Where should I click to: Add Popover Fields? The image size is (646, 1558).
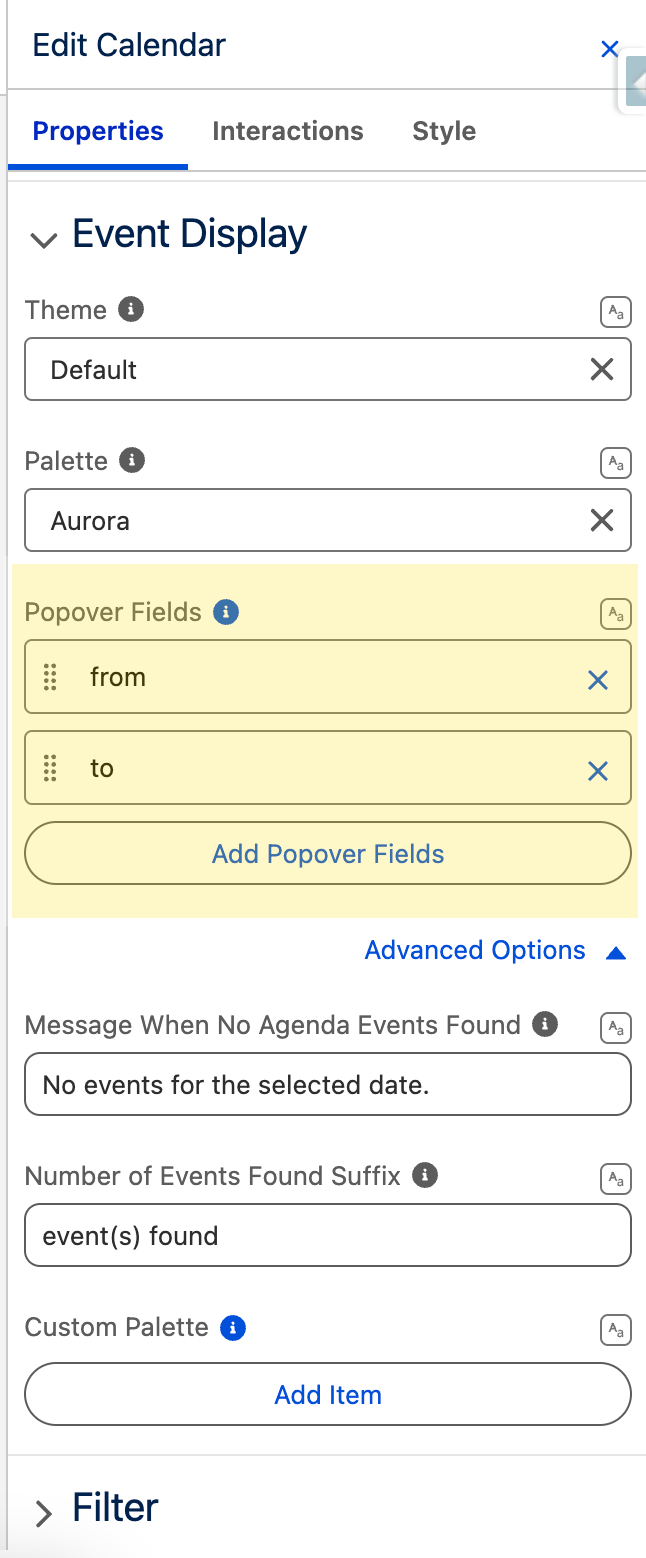[328, 853]
